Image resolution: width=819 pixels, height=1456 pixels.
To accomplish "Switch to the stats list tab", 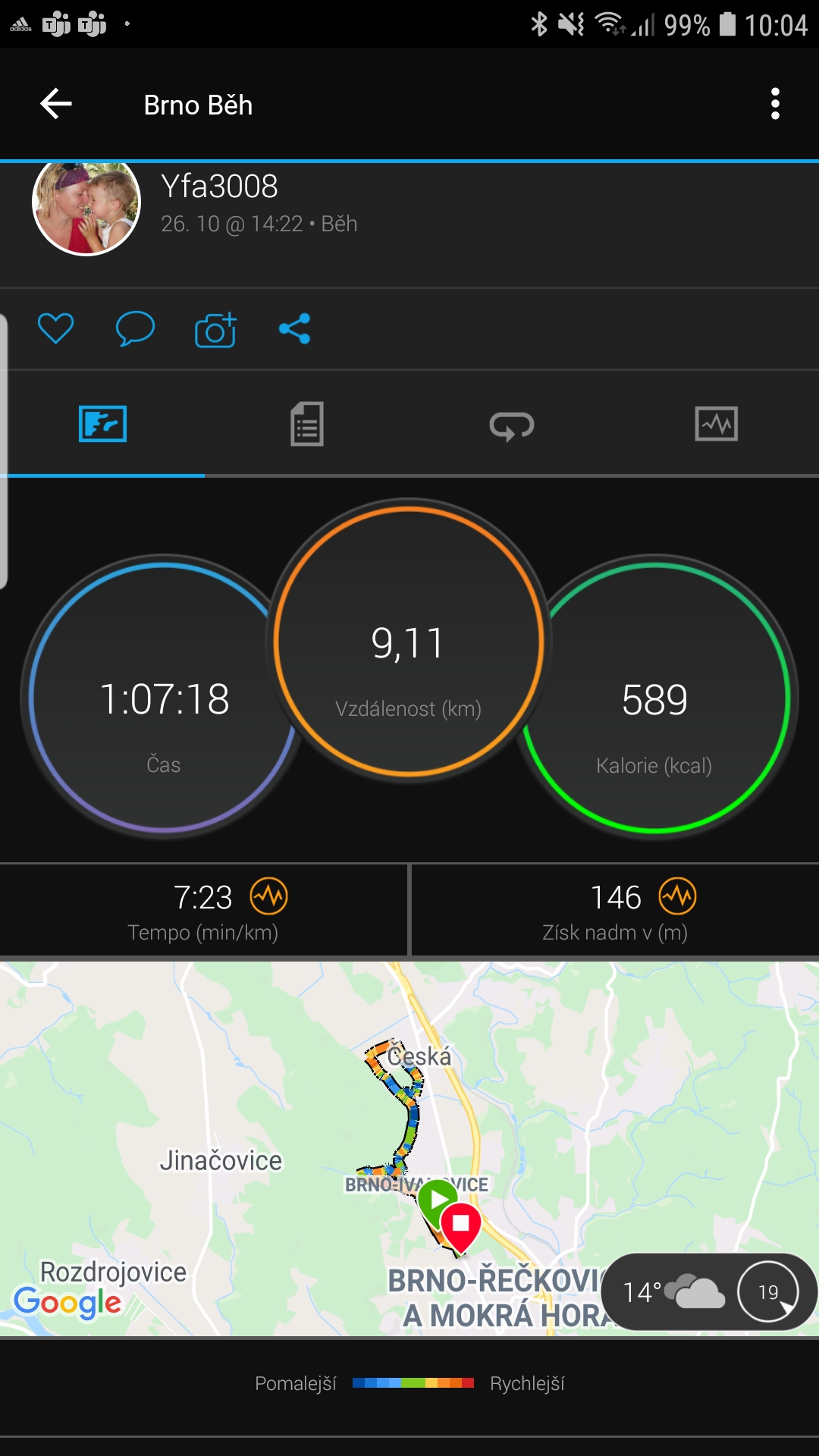I will 307,424.
